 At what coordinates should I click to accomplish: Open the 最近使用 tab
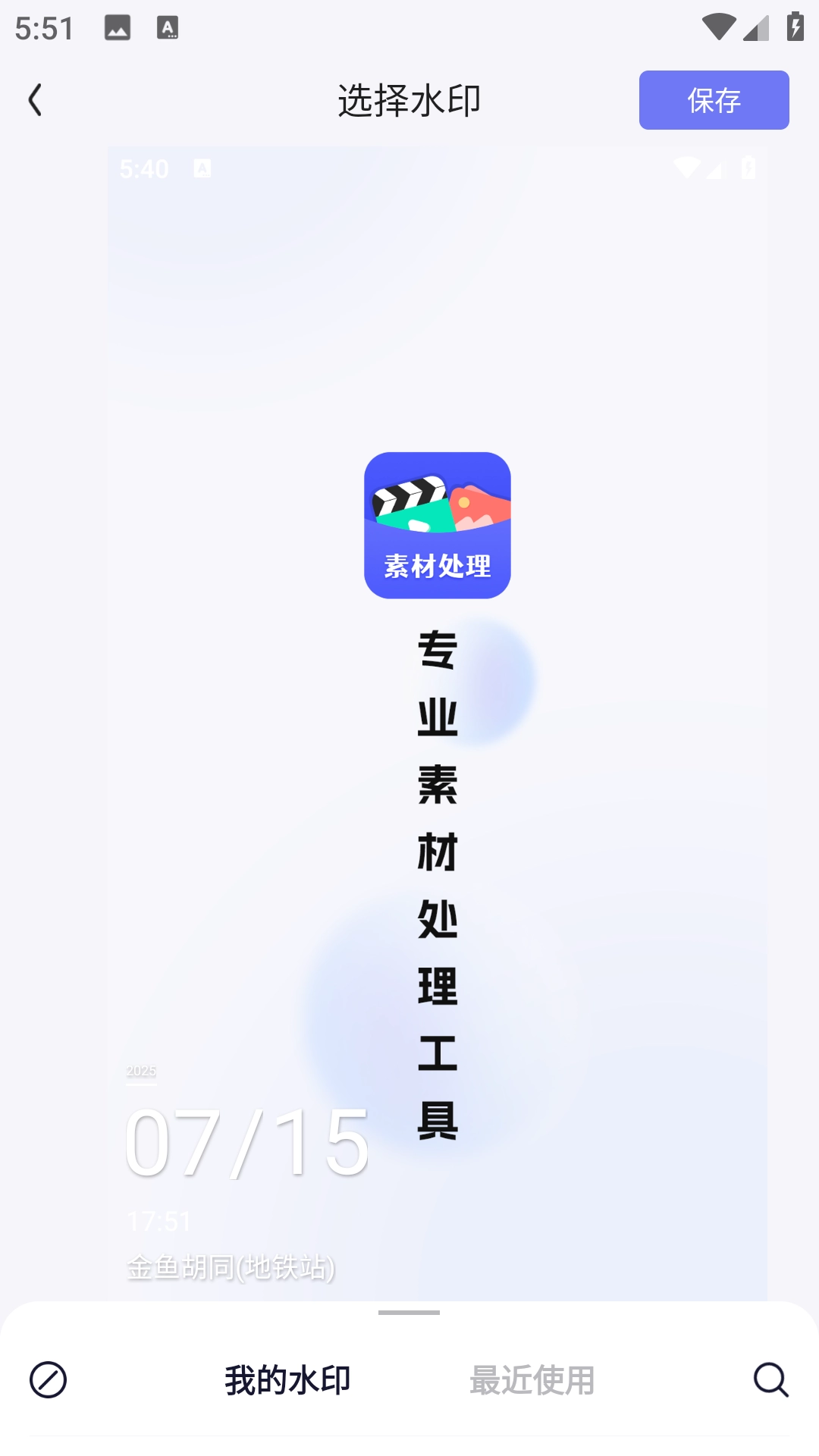532,1380
